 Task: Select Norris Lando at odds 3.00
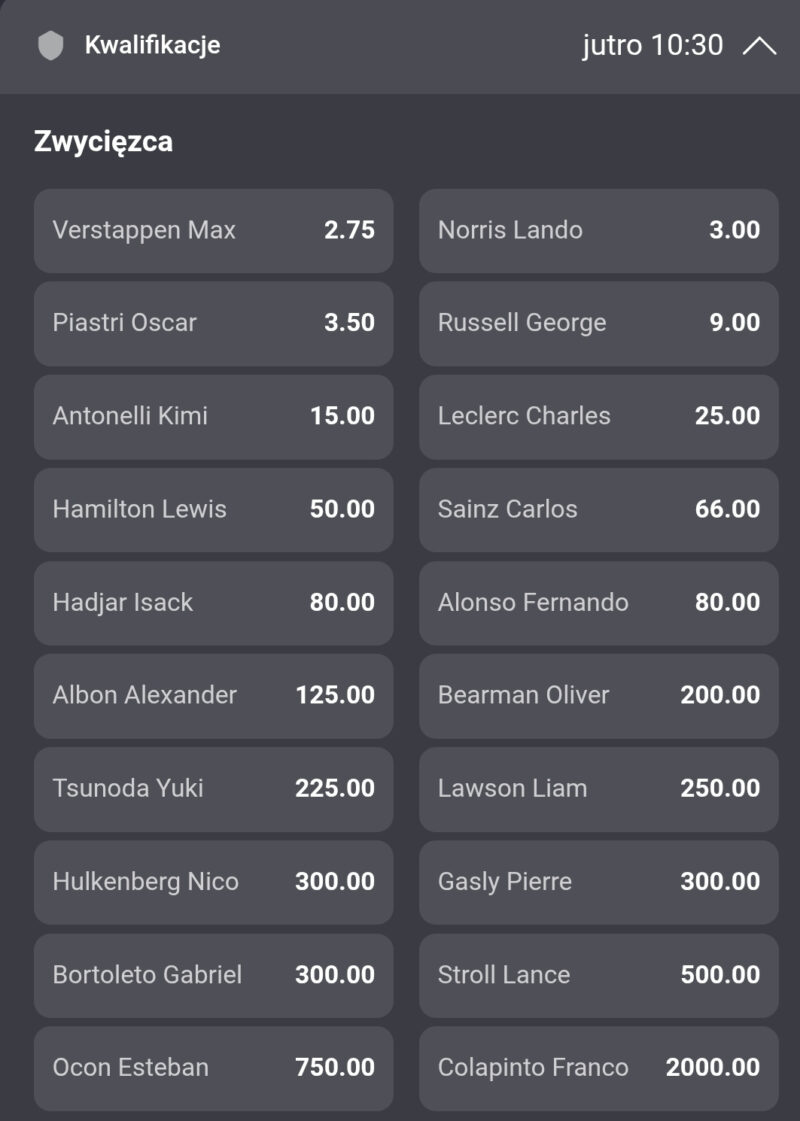[598, 230]
